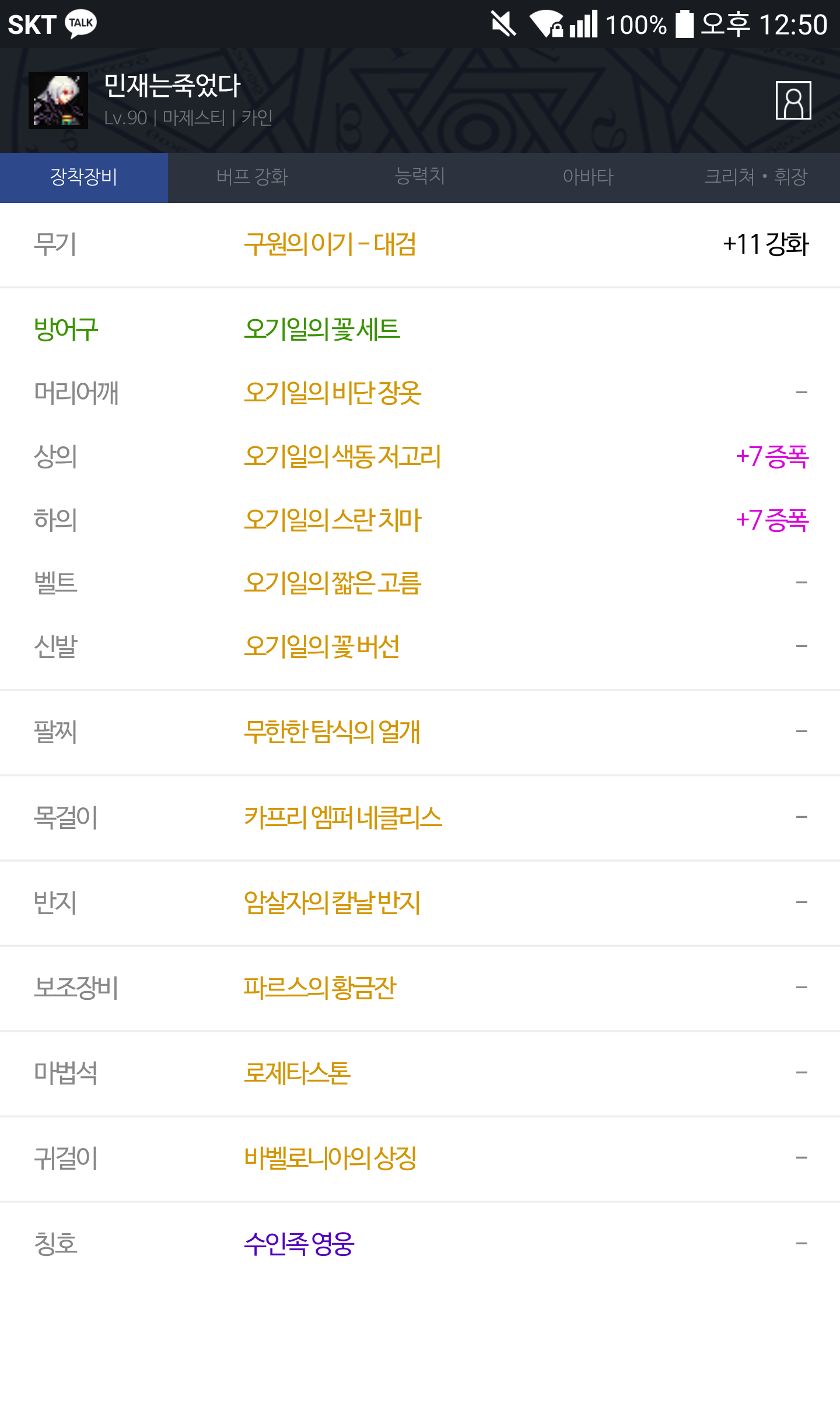The height and width of the screenshot is (1410, 840).
Task: Switch to the 능력치 tab
Action: pyautogui.click(x=420, y=177)
